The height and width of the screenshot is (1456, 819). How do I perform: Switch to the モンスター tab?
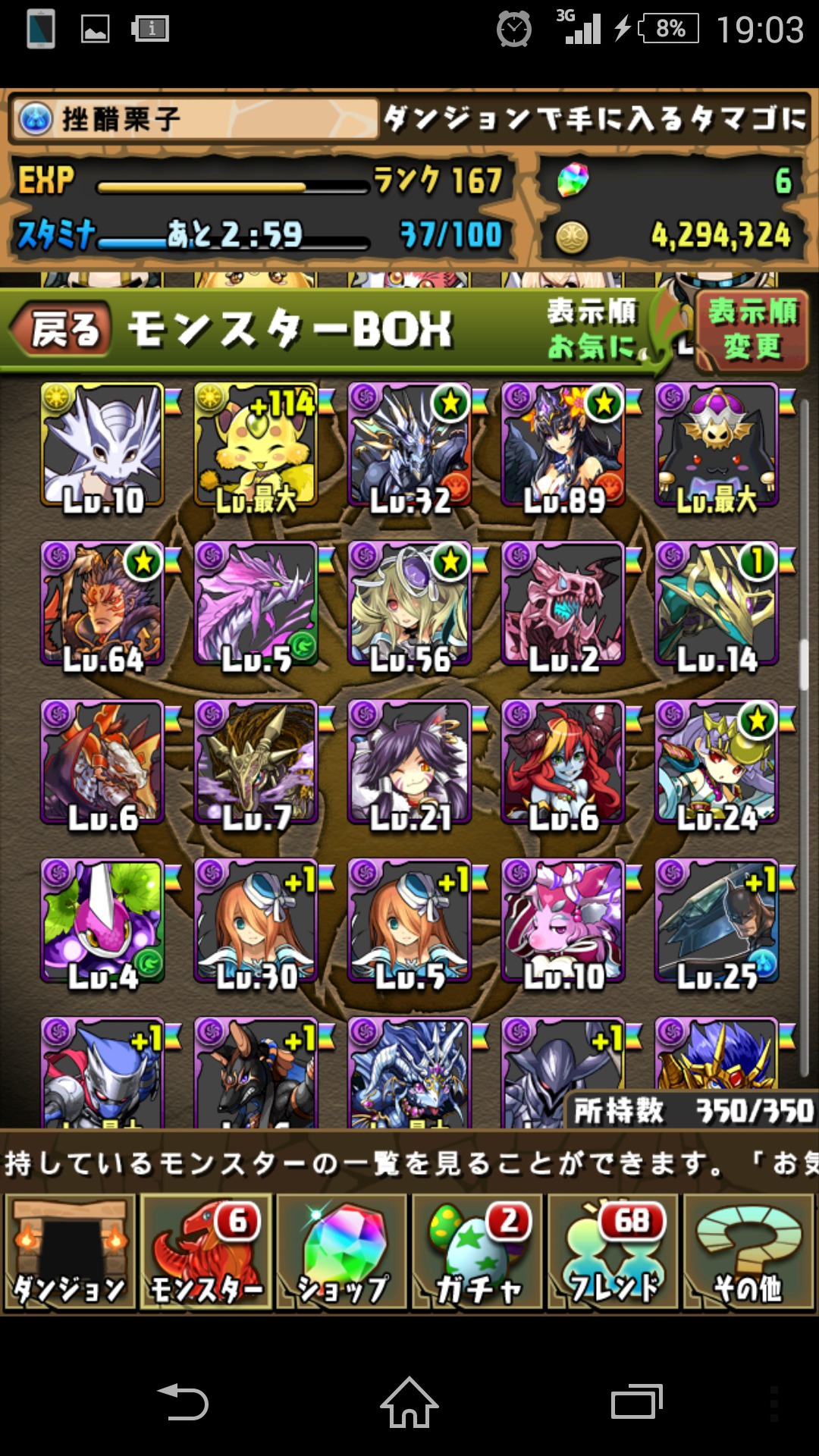pyautogui.click(x=206, y=1251)
